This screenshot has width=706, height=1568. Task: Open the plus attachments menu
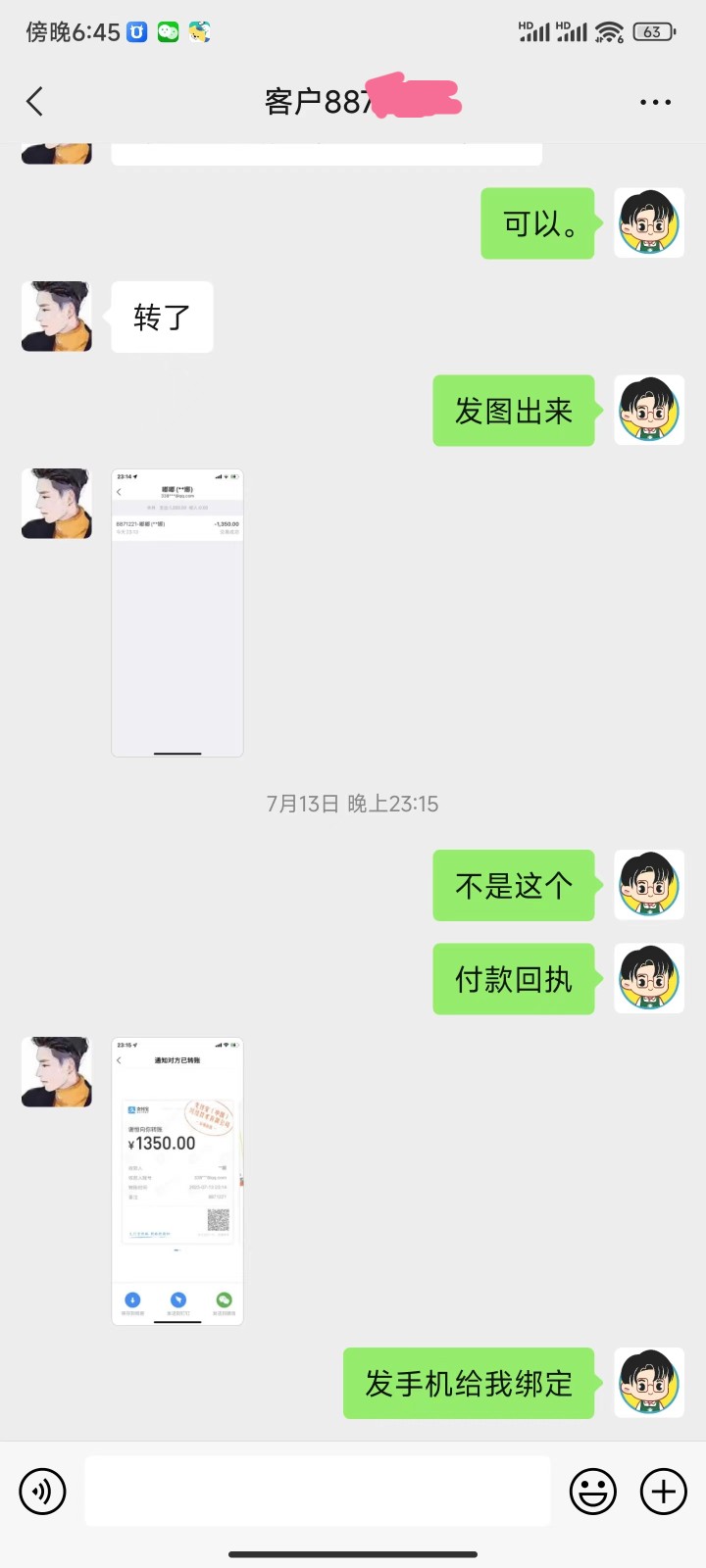coord(664,1492)
